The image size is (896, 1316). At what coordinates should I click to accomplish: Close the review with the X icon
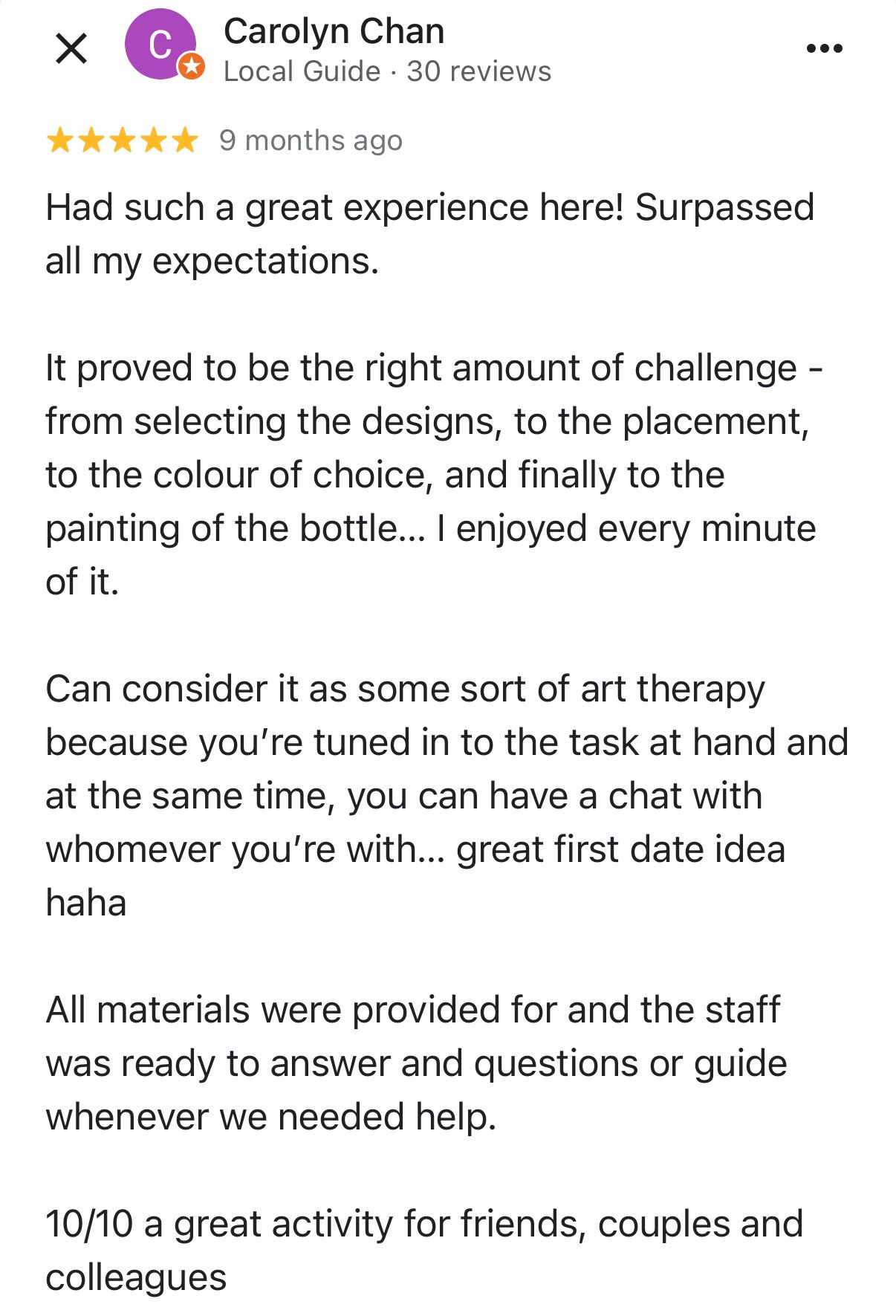pos(71,49)
